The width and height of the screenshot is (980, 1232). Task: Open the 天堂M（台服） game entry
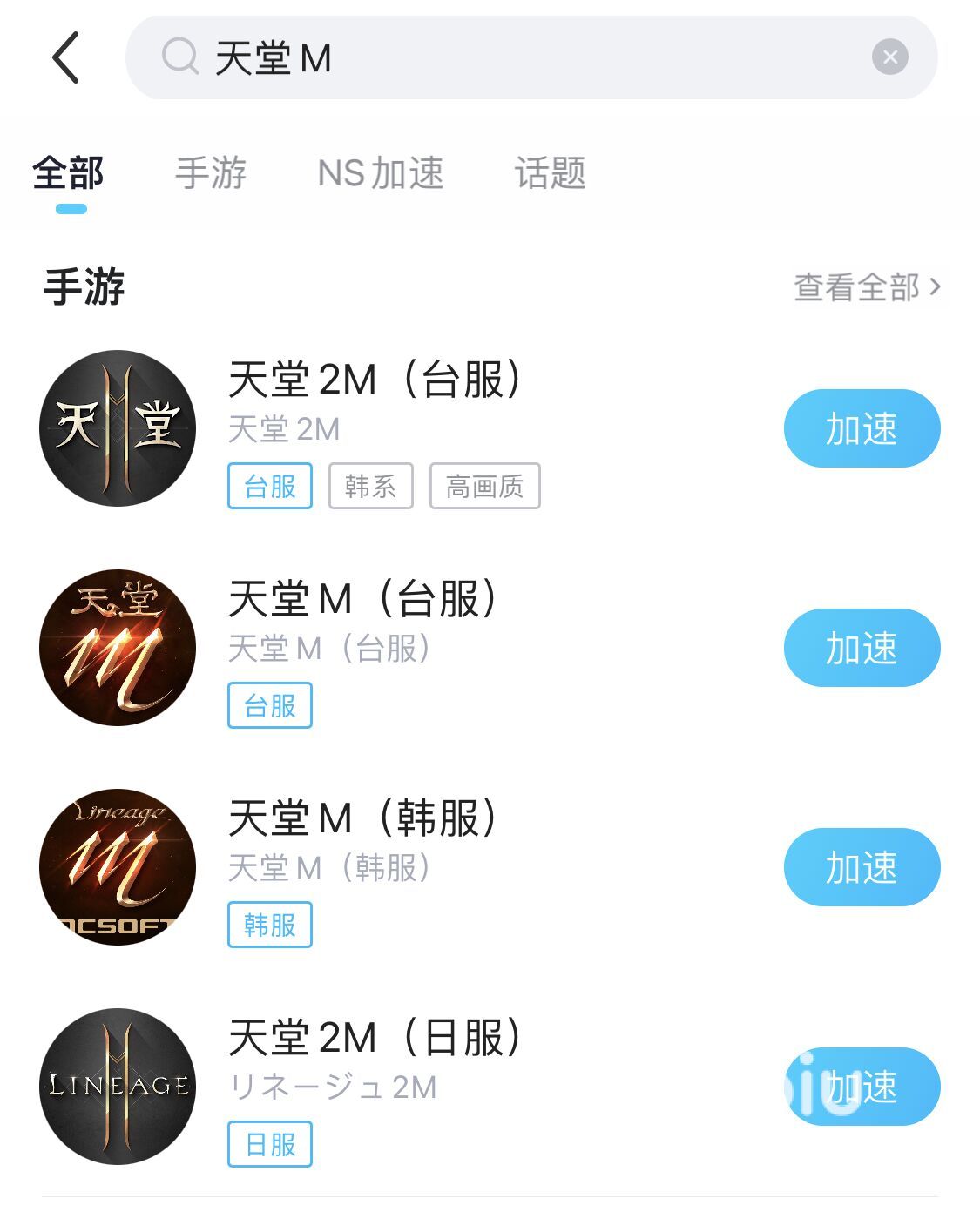pos(362,600)
